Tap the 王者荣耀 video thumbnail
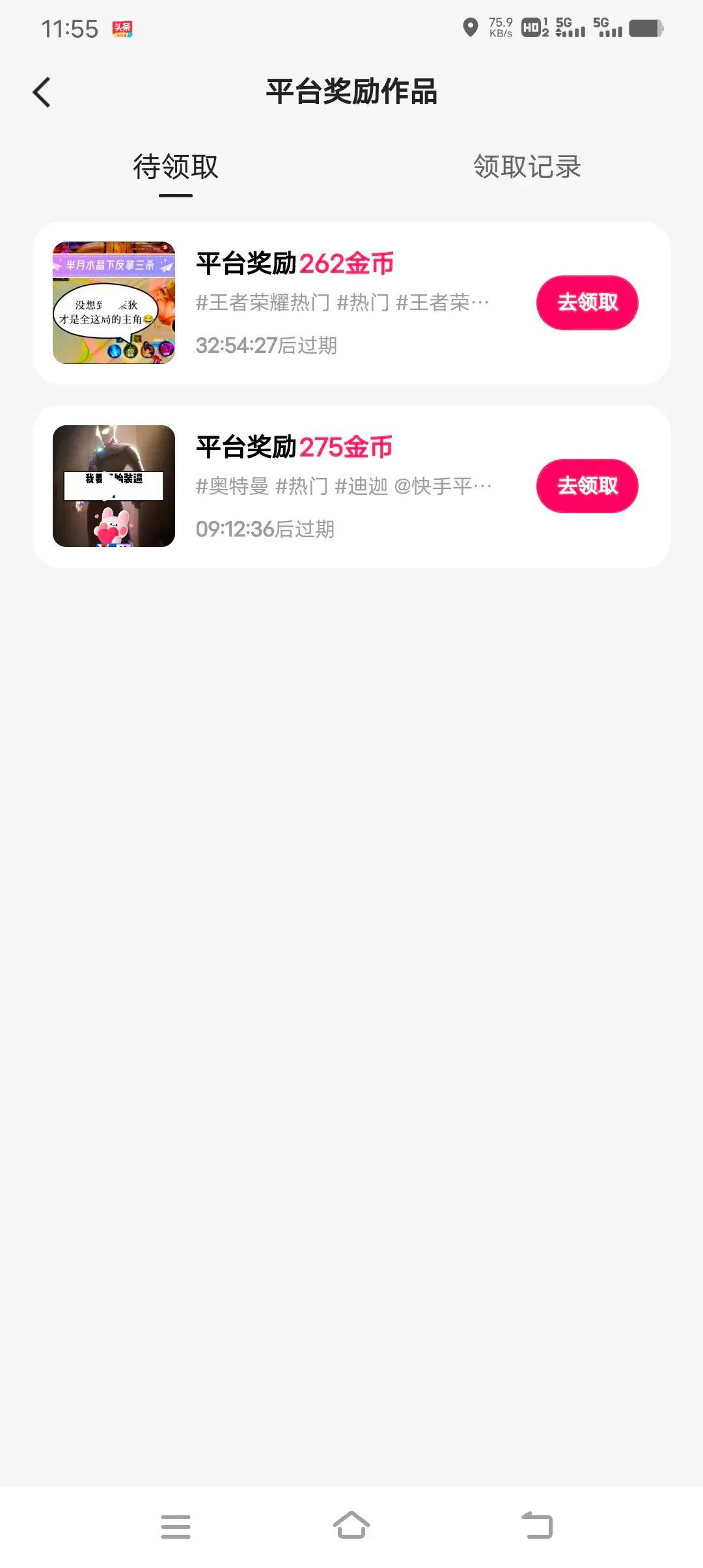This screenshot has width=703, height=1568. click(x=114, y=302)
